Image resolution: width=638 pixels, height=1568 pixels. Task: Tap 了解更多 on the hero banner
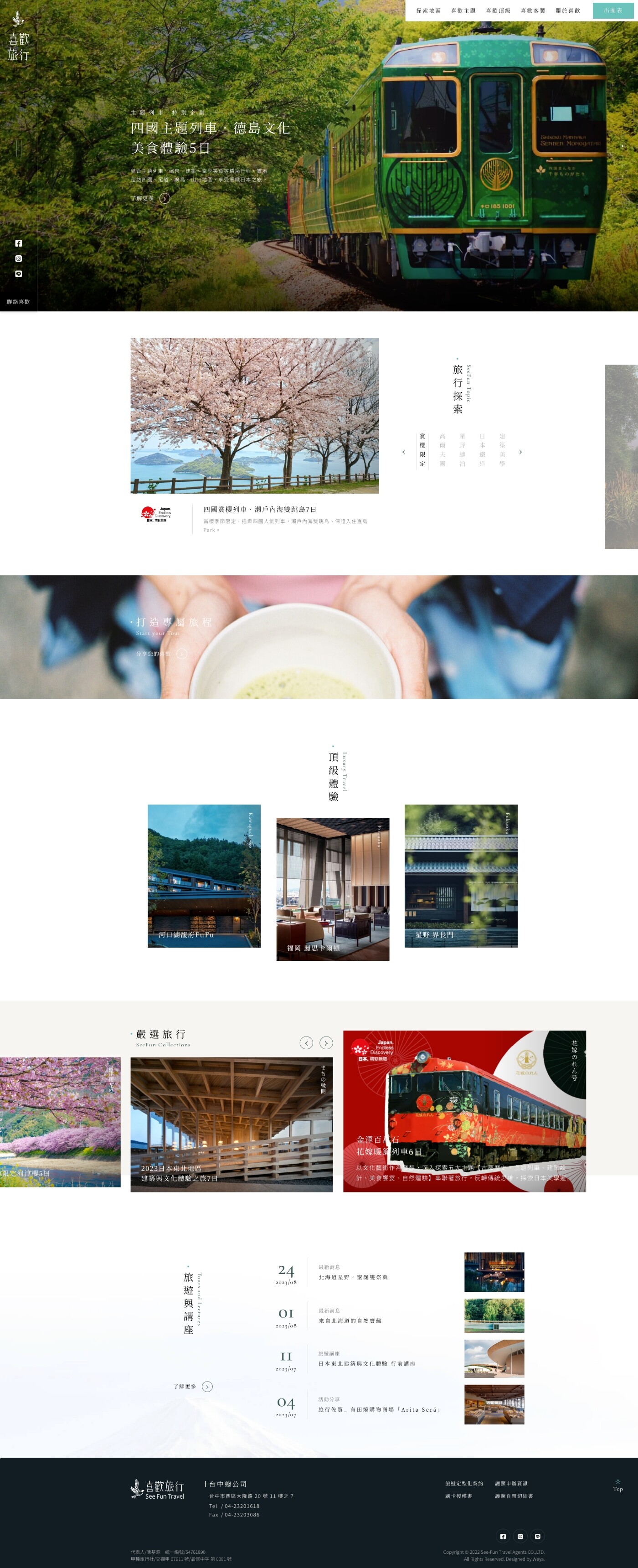tap(164, 198)
